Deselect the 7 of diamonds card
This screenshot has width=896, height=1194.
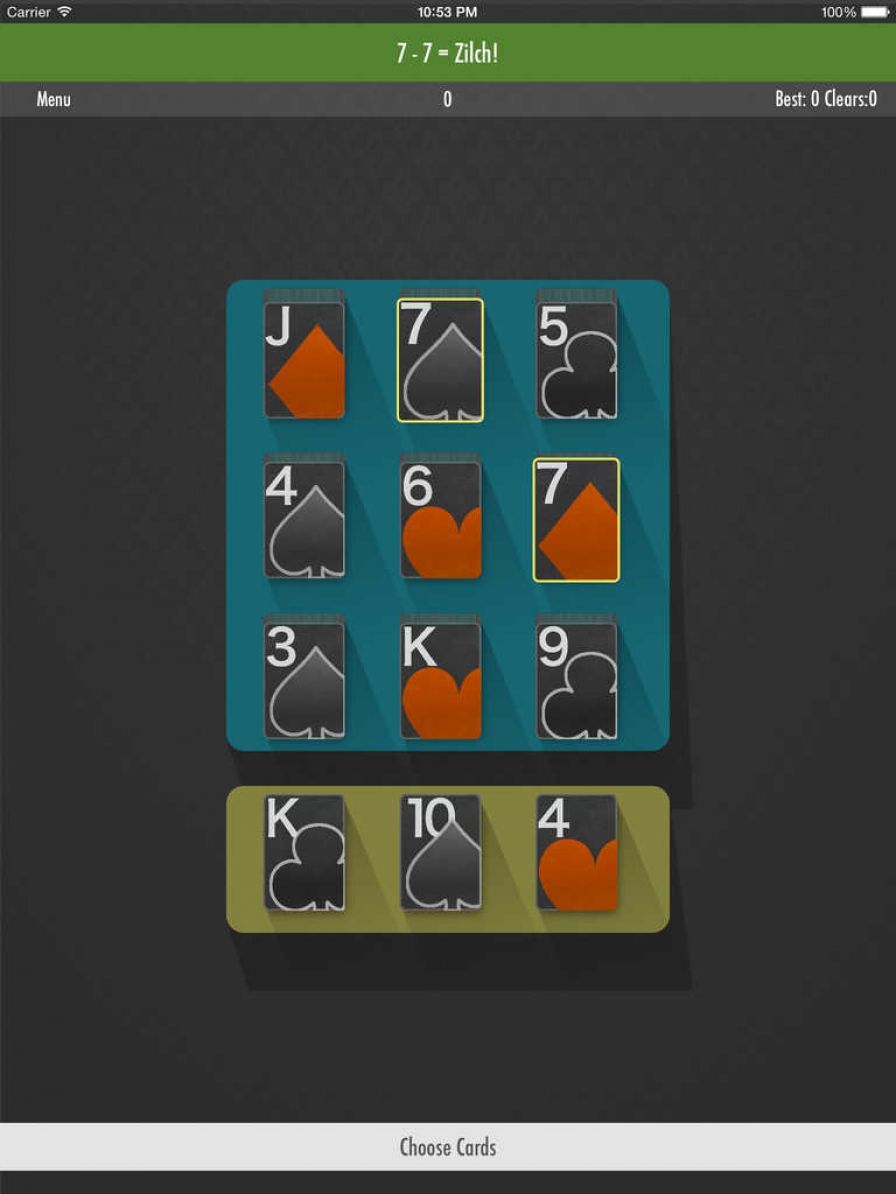576,520
